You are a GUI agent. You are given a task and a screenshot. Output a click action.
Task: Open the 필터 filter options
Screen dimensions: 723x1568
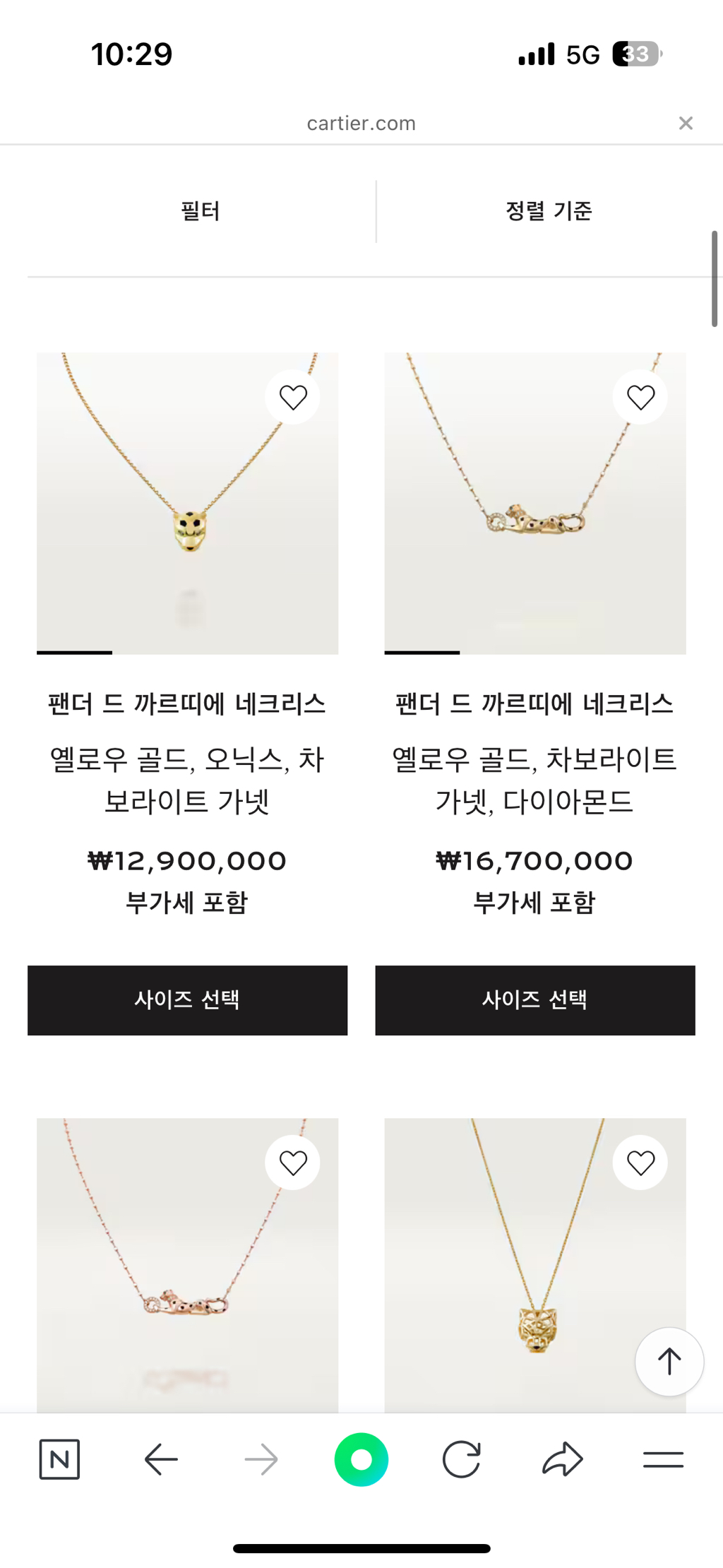[x=201, y=211]
